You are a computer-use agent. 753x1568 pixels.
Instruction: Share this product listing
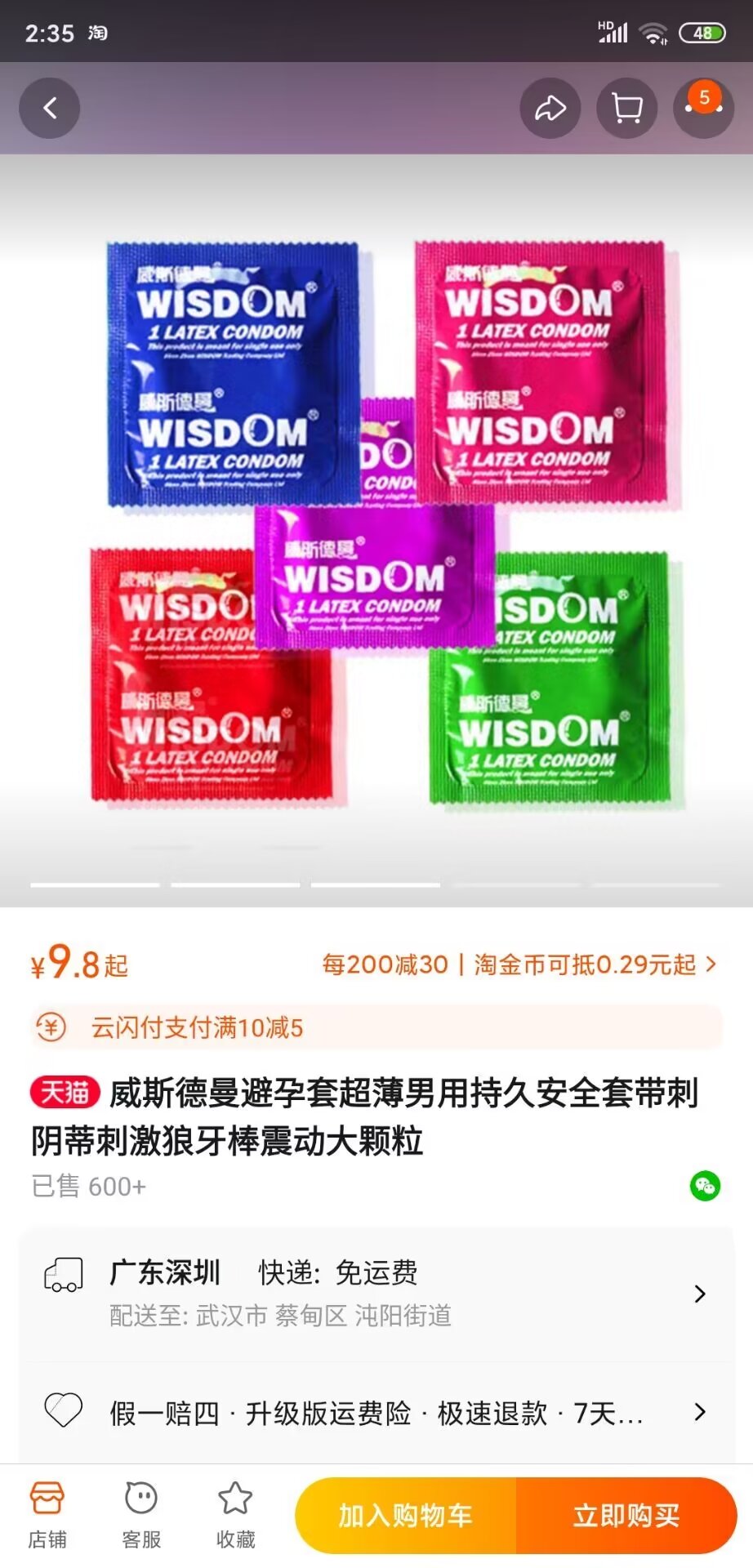click(550, 108)
